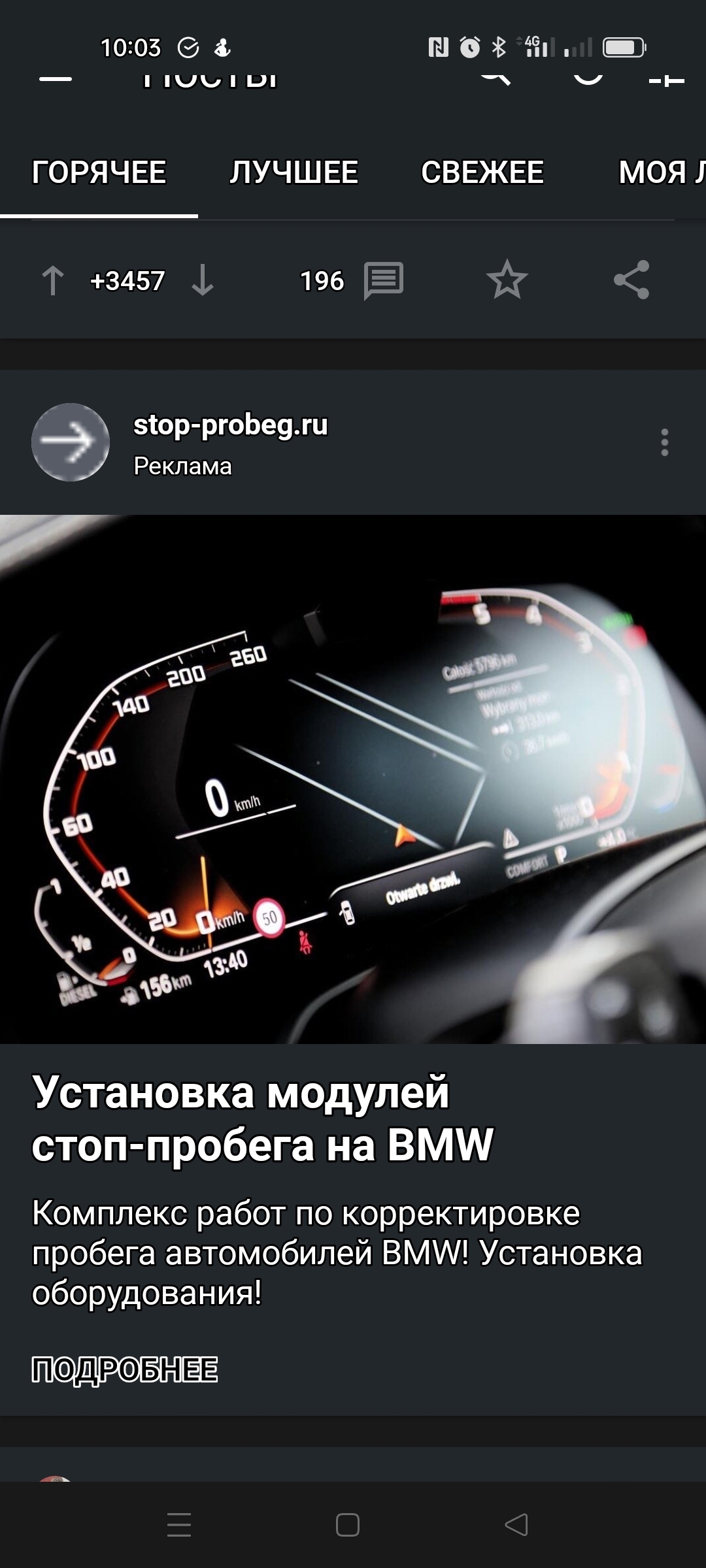706x1568 pixels.
Task: Open the ad's three-dot overflow menu
Action: [x=664, y=442]
